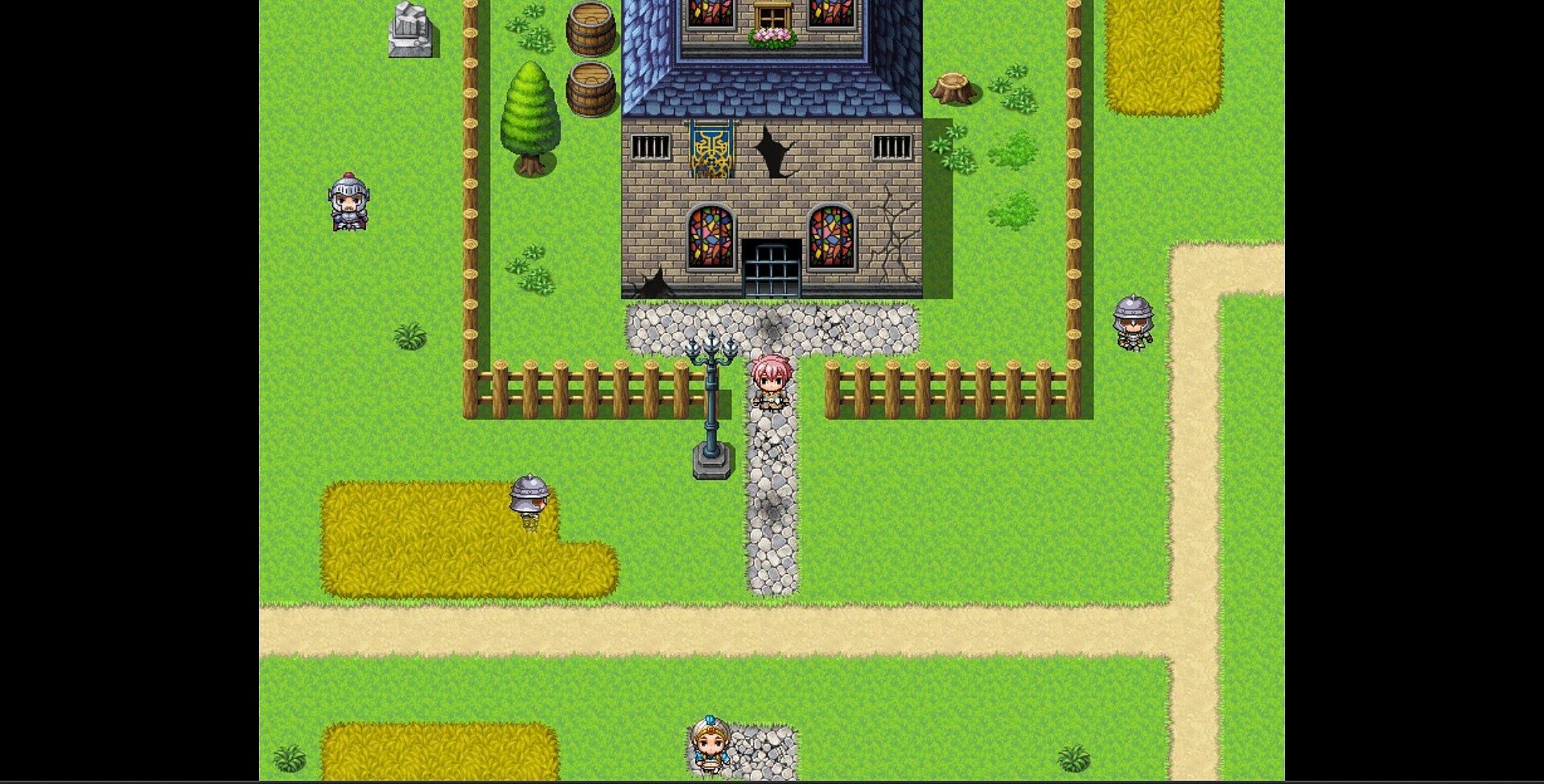Talk to the red-plumed armored knight
This screenshot has width=1544, height=784.
click(x=348, y=202)
